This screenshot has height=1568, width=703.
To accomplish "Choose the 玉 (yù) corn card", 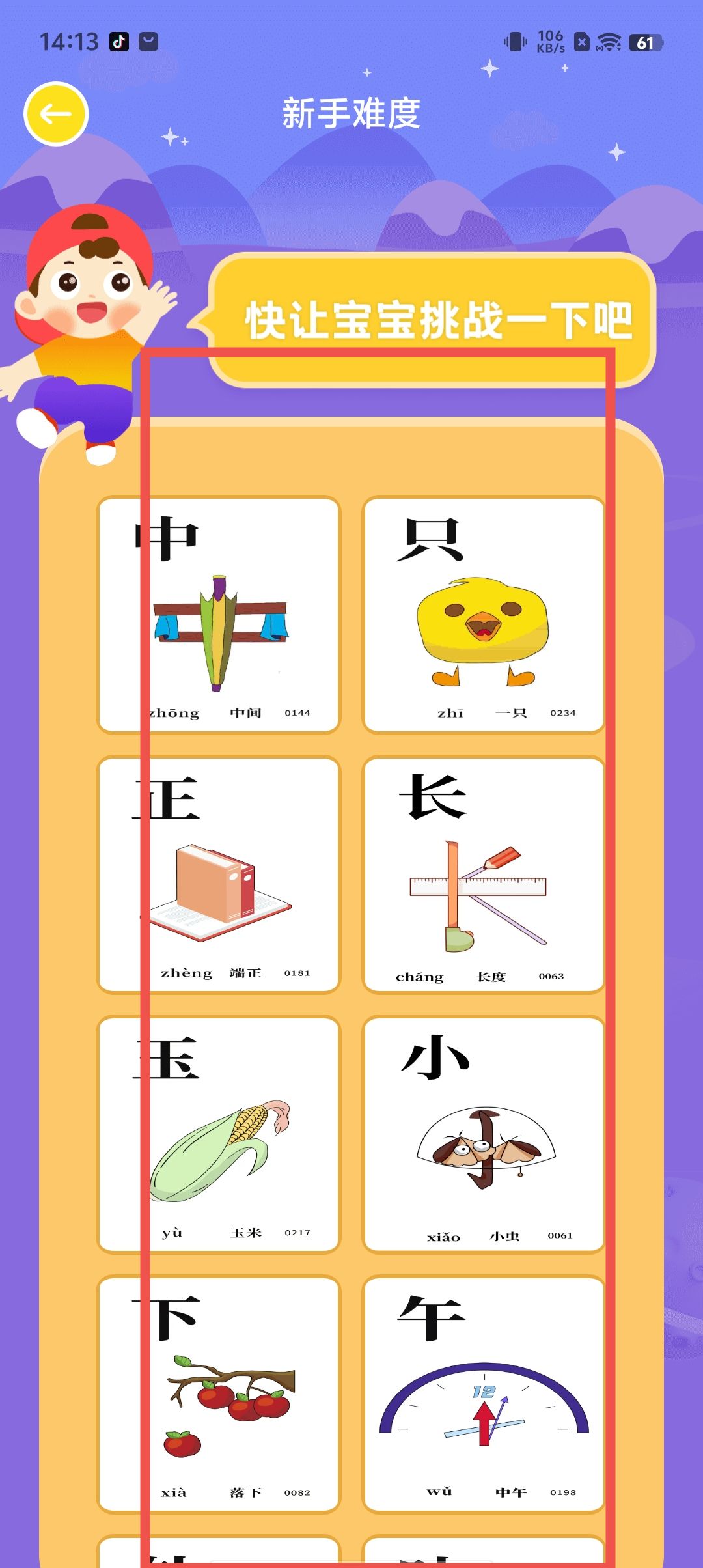I will [x=219, y=1134].
